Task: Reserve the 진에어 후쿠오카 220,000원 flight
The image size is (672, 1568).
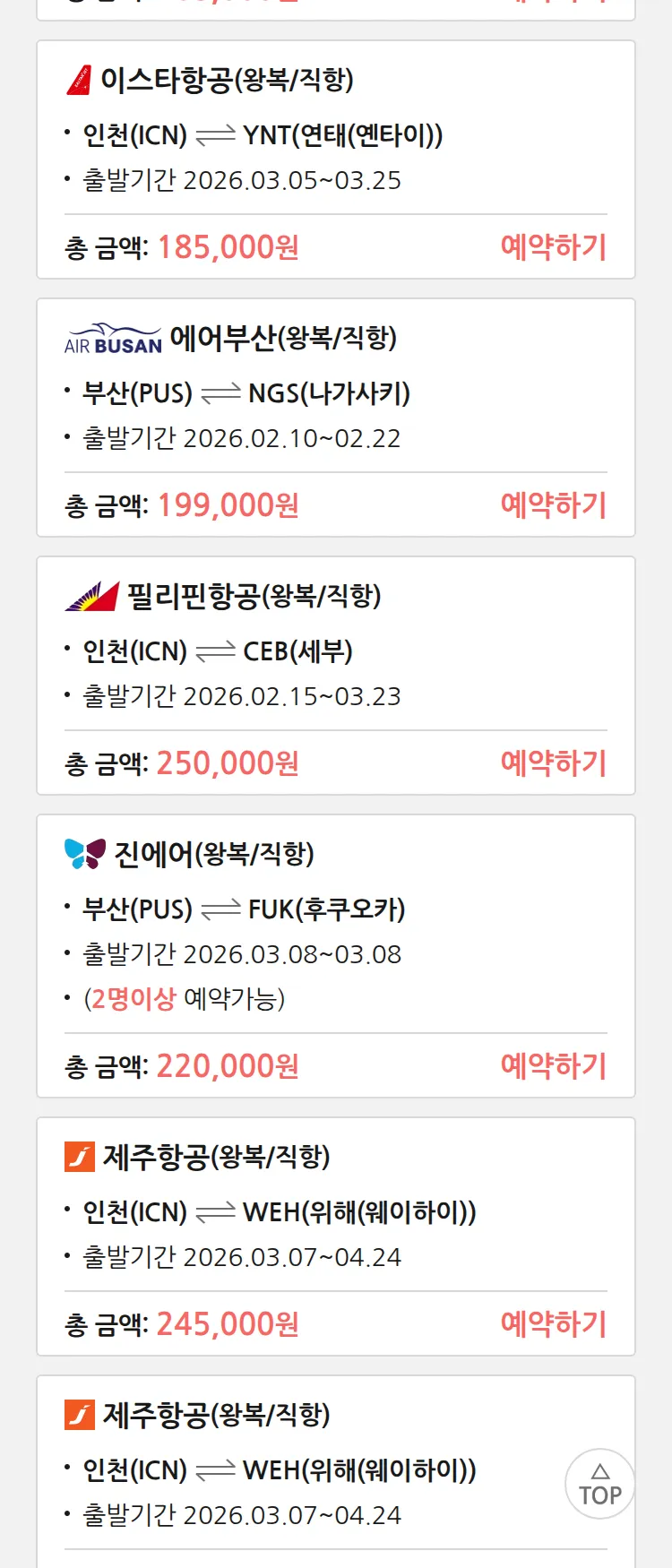Action: pyautogui.click(x=553, y=1066)
